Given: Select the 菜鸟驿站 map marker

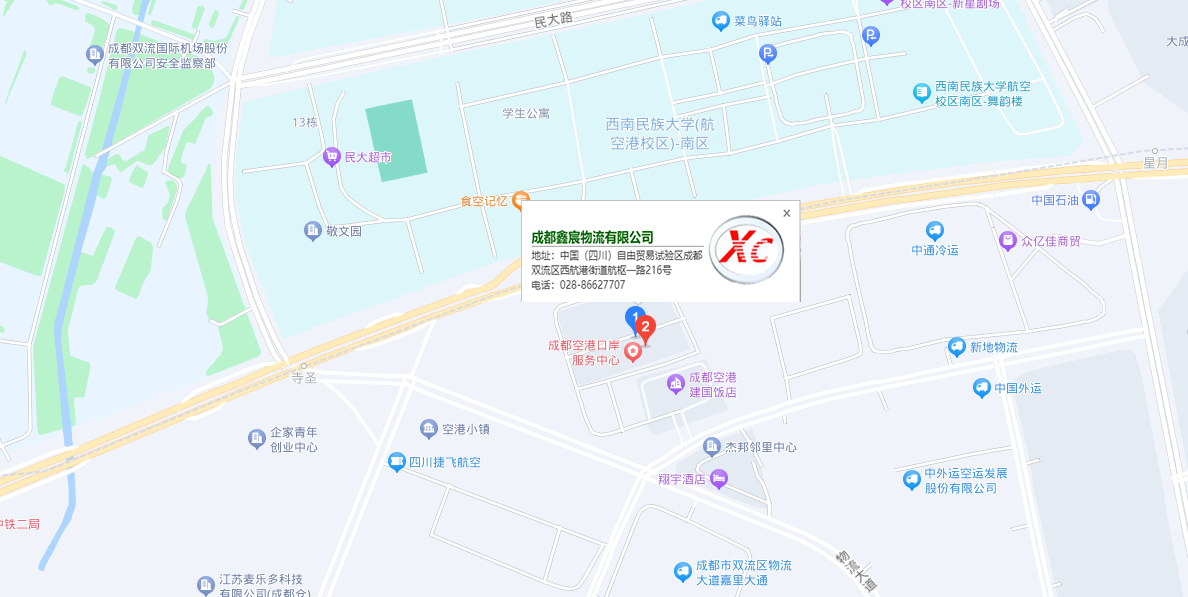Looking at the screenshot, I should (720, 21).
